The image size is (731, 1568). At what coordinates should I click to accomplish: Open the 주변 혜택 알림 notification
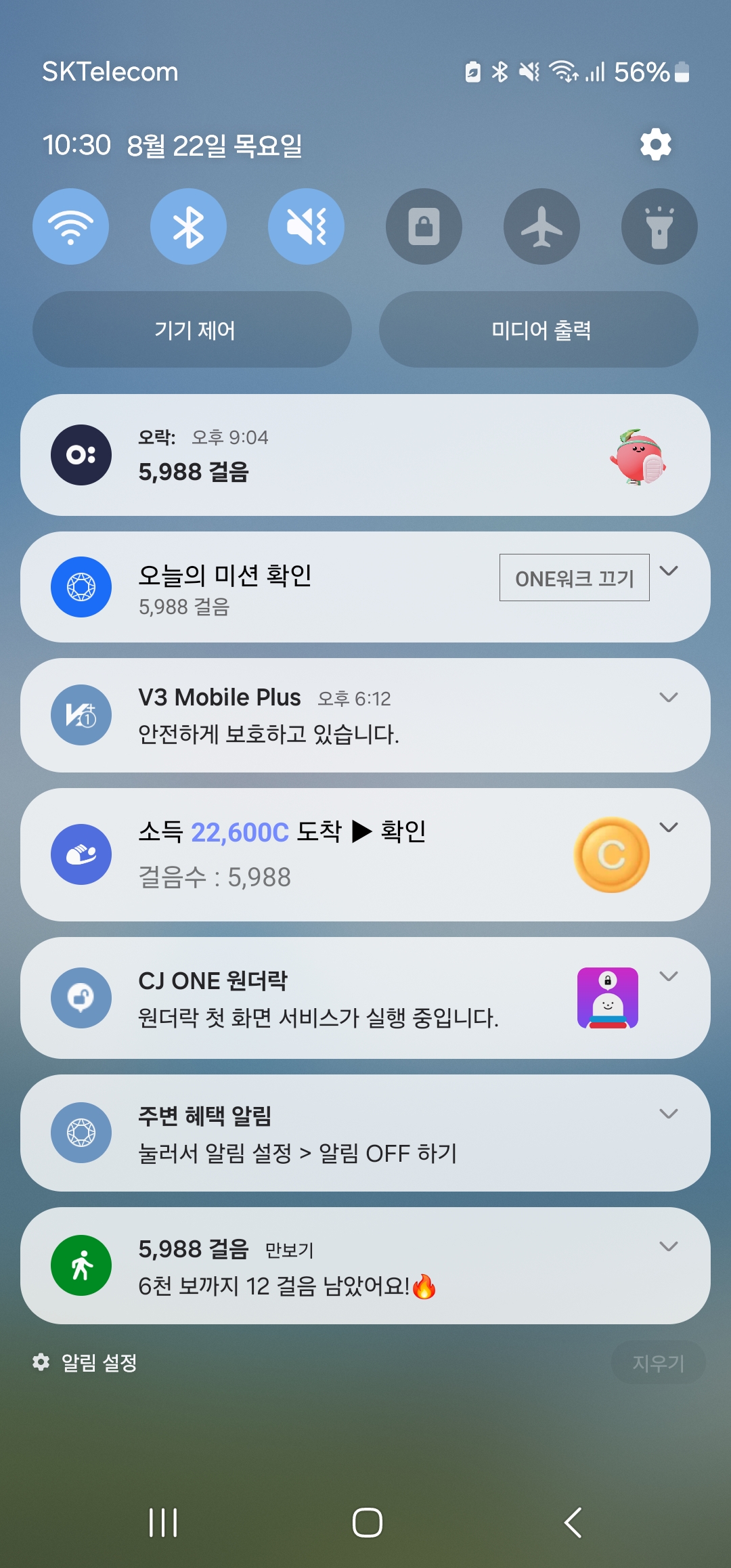coord(338,1133)
